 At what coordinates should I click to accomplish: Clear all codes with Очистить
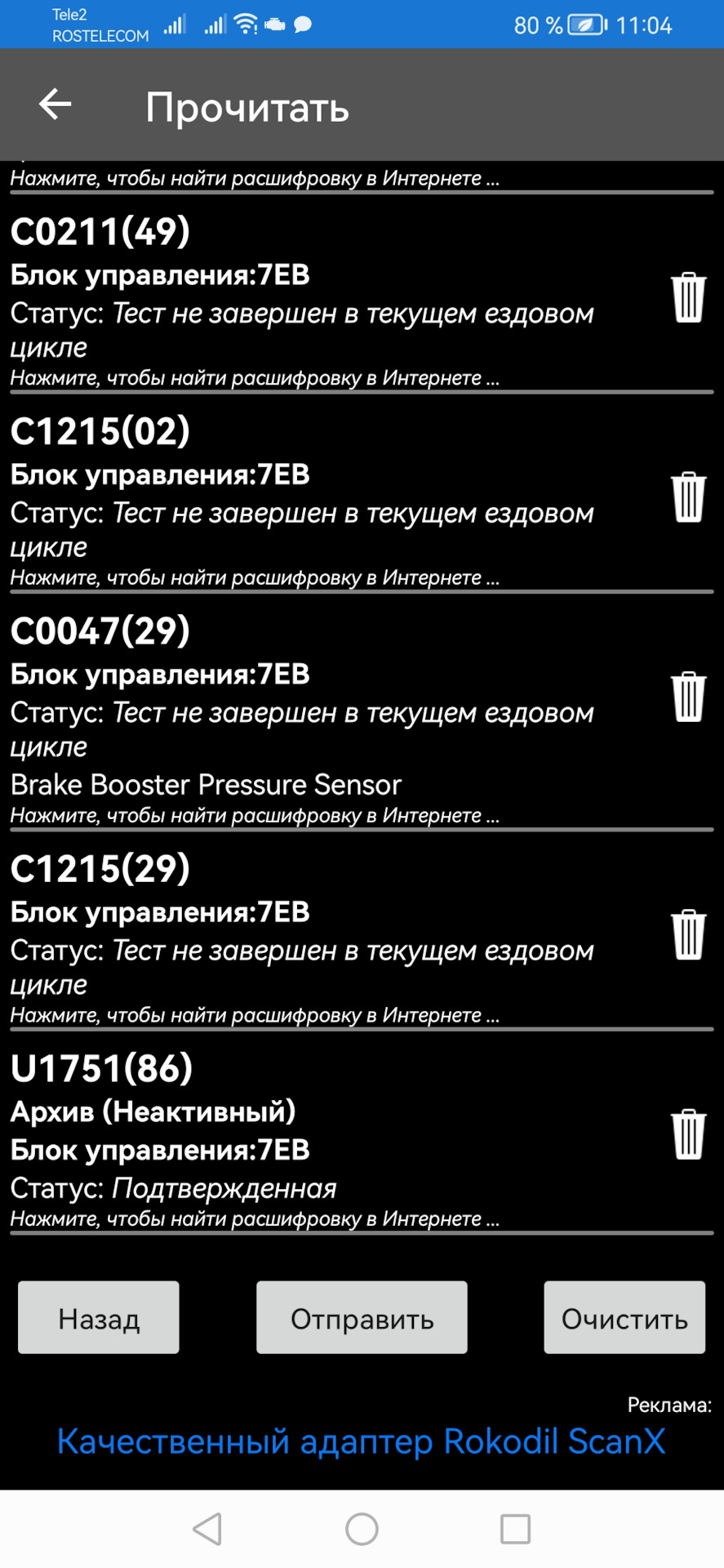tap(624, 1317)
